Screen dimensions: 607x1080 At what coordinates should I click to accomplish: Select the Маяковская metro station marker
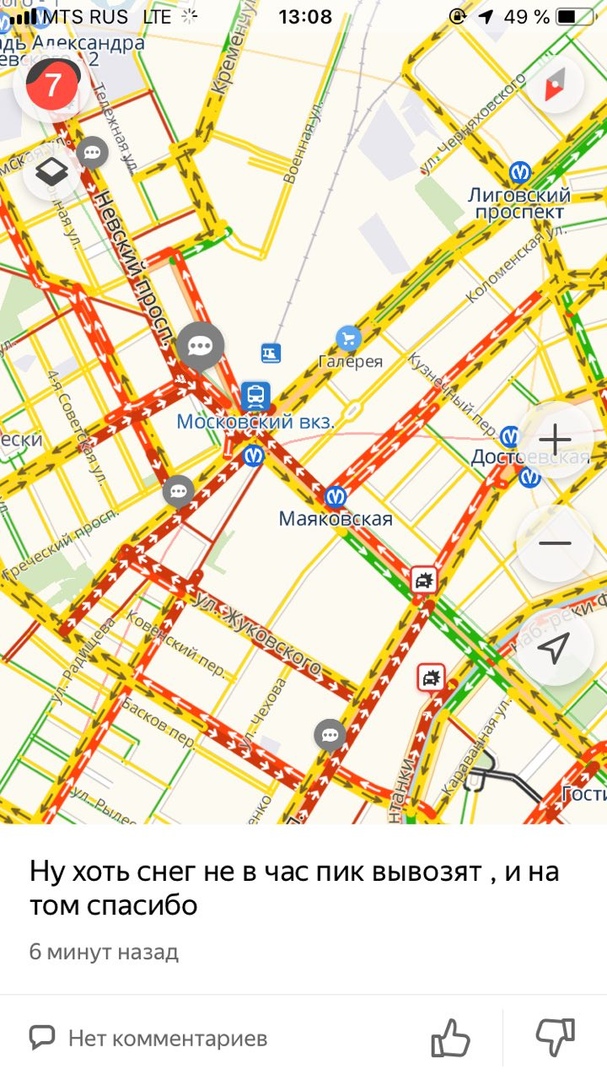(336, 496)
